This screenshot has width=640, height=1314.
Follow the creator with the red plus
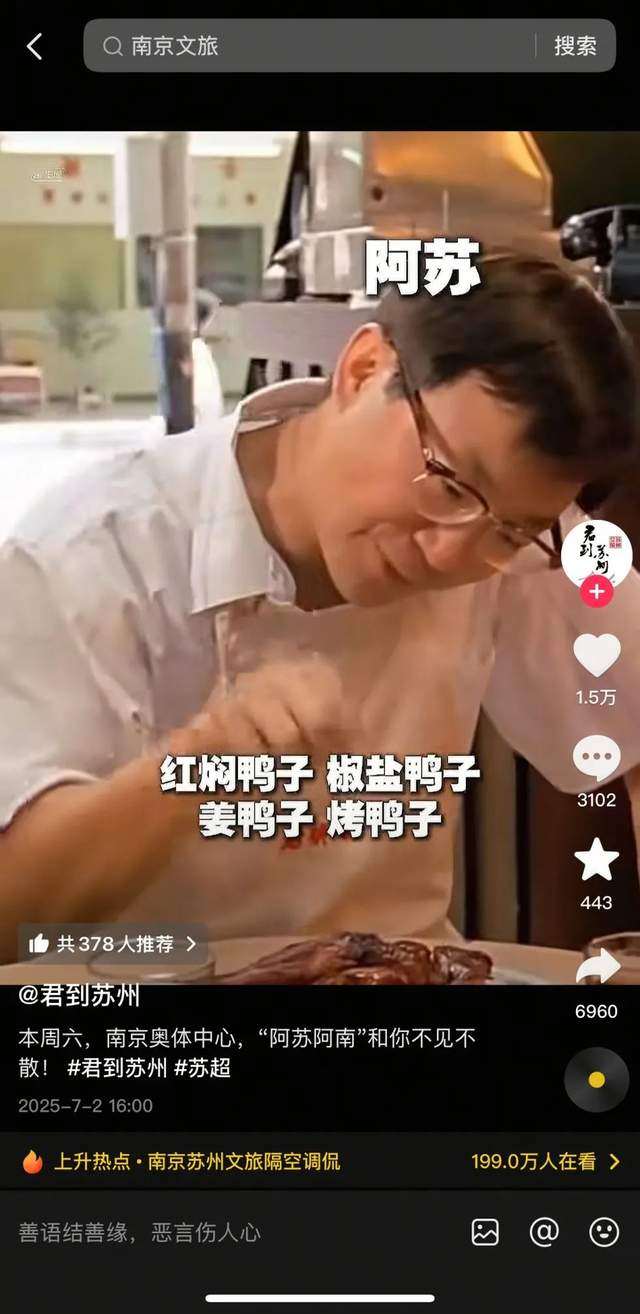click(596, 592)
